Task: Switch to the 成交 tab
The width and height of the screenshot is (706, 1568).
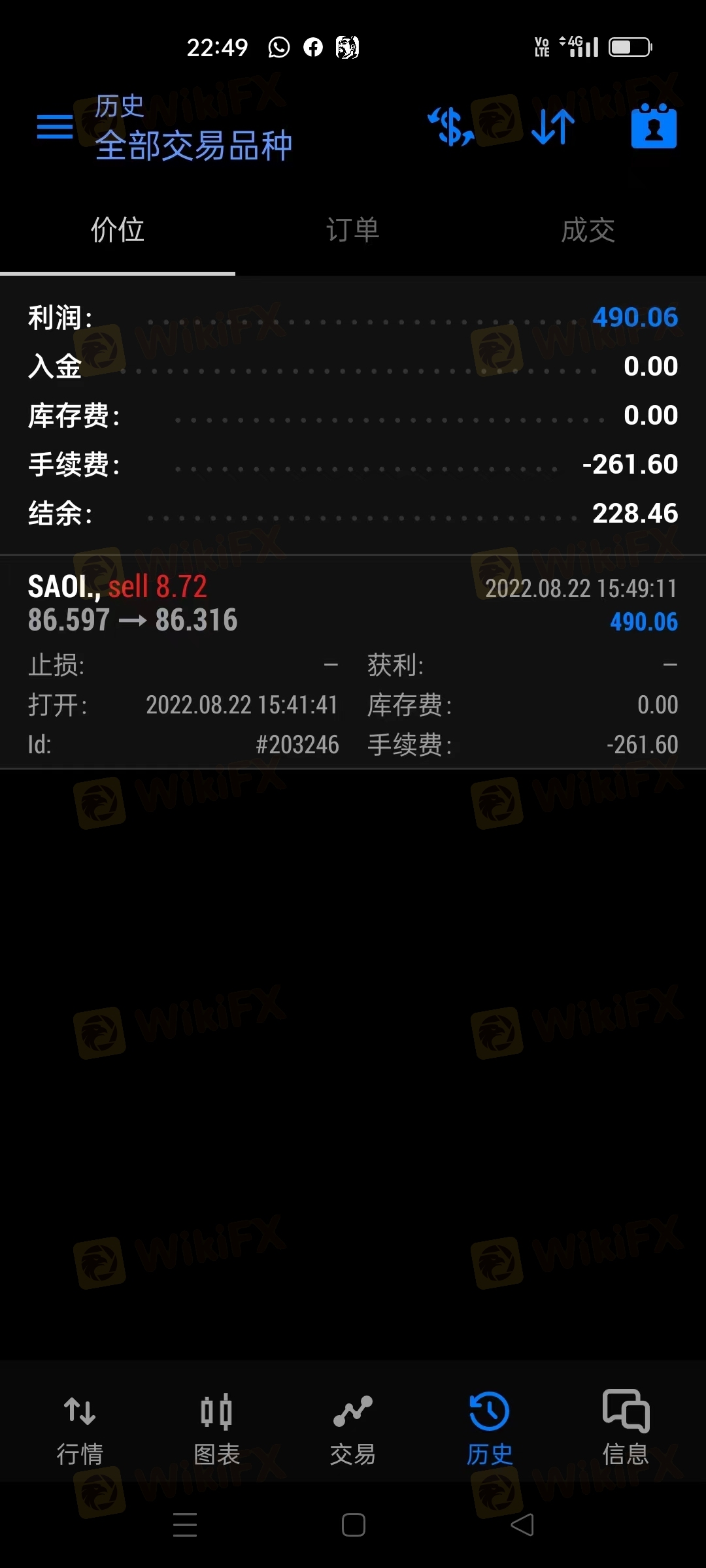Action: (588, 231)
